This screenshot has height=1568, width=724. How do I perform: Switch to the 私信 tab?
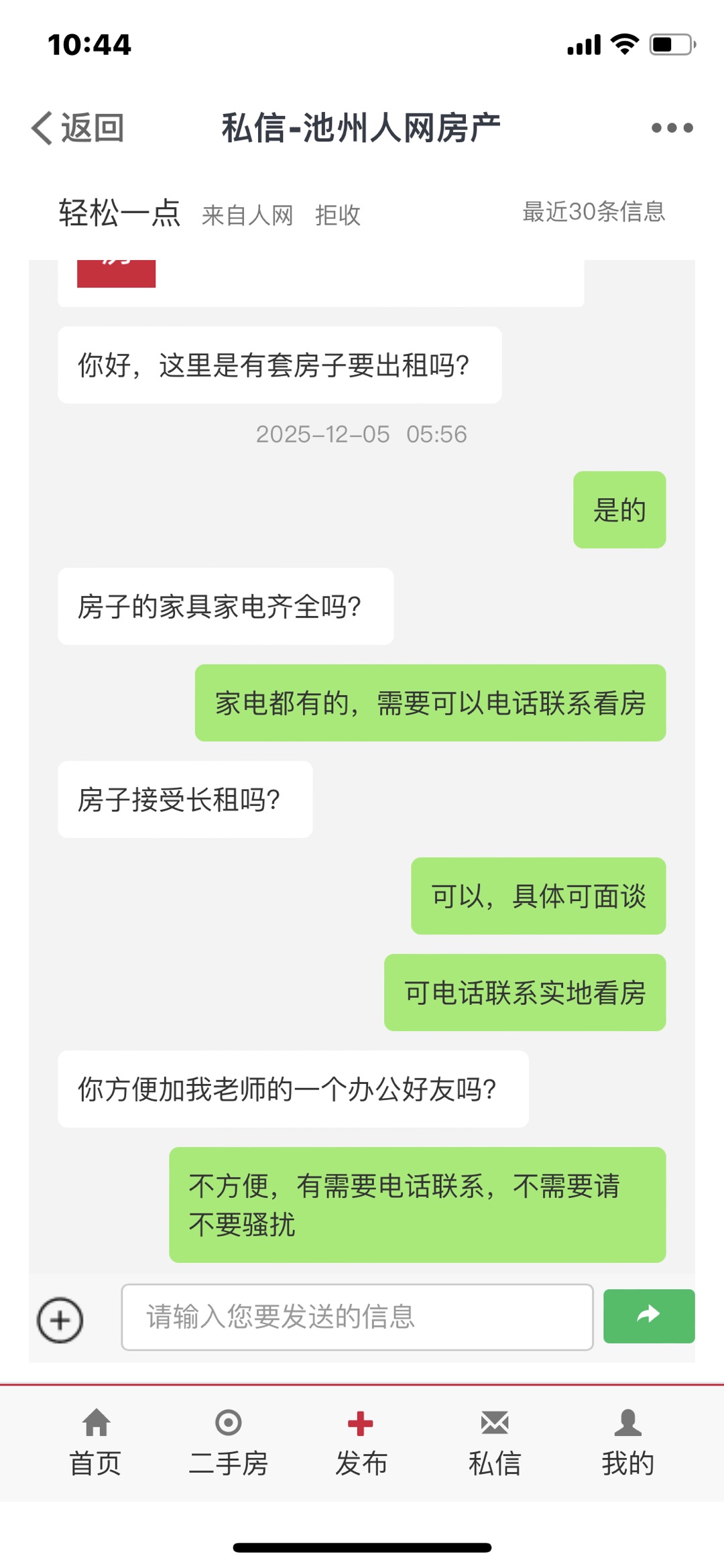tap(494, 1443)
